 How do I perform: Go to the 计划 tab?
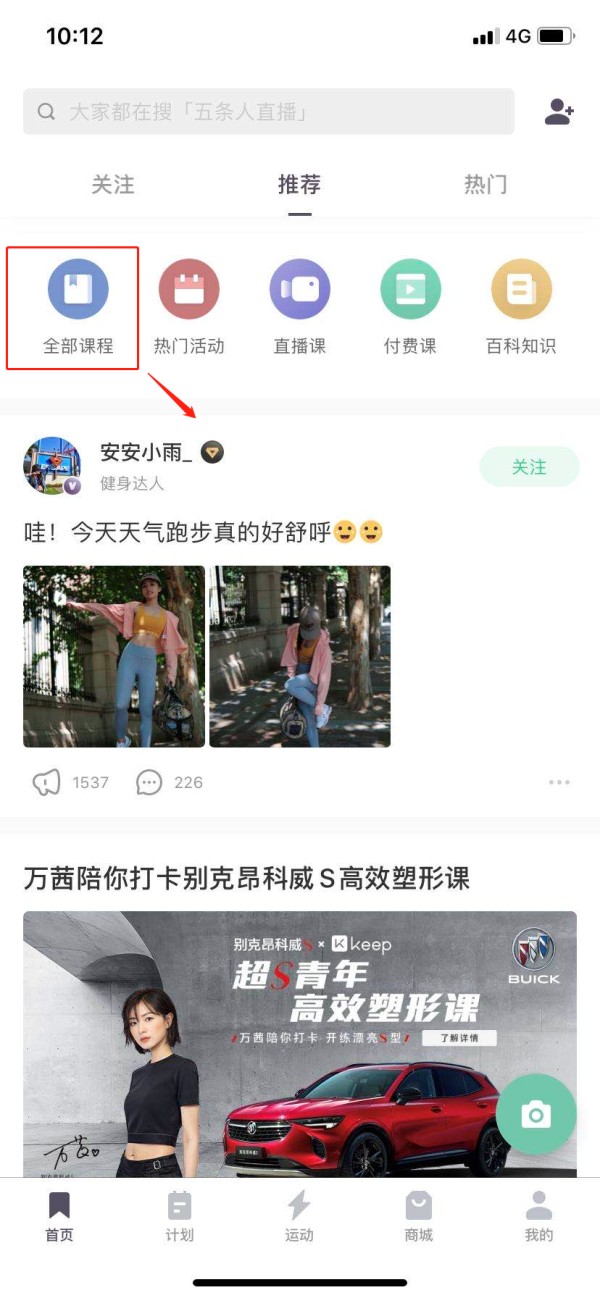point(180,1216)
